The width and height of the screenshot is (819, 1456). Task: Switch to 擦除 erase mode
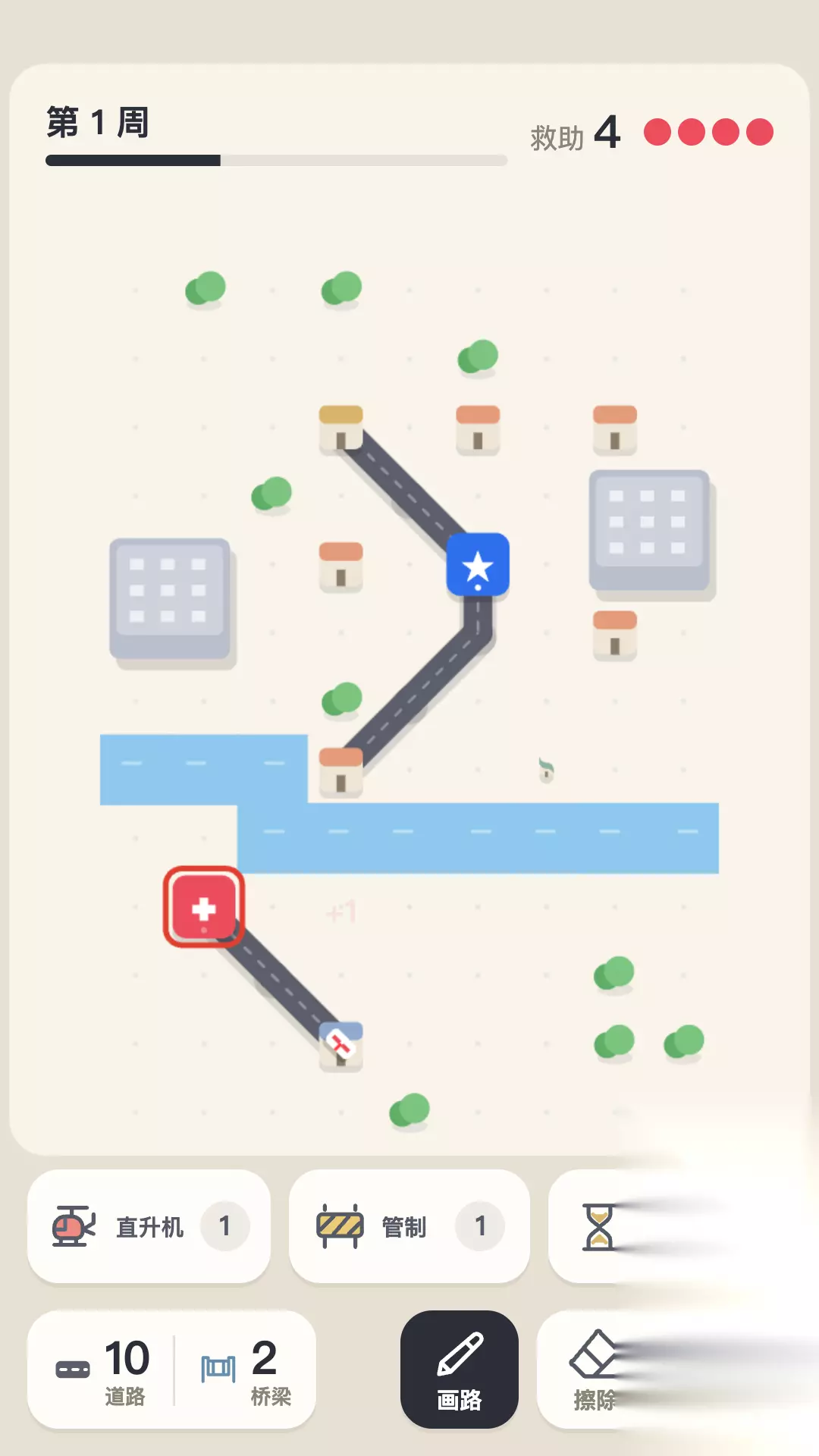pyautogui.click(x=594, y=1370)
